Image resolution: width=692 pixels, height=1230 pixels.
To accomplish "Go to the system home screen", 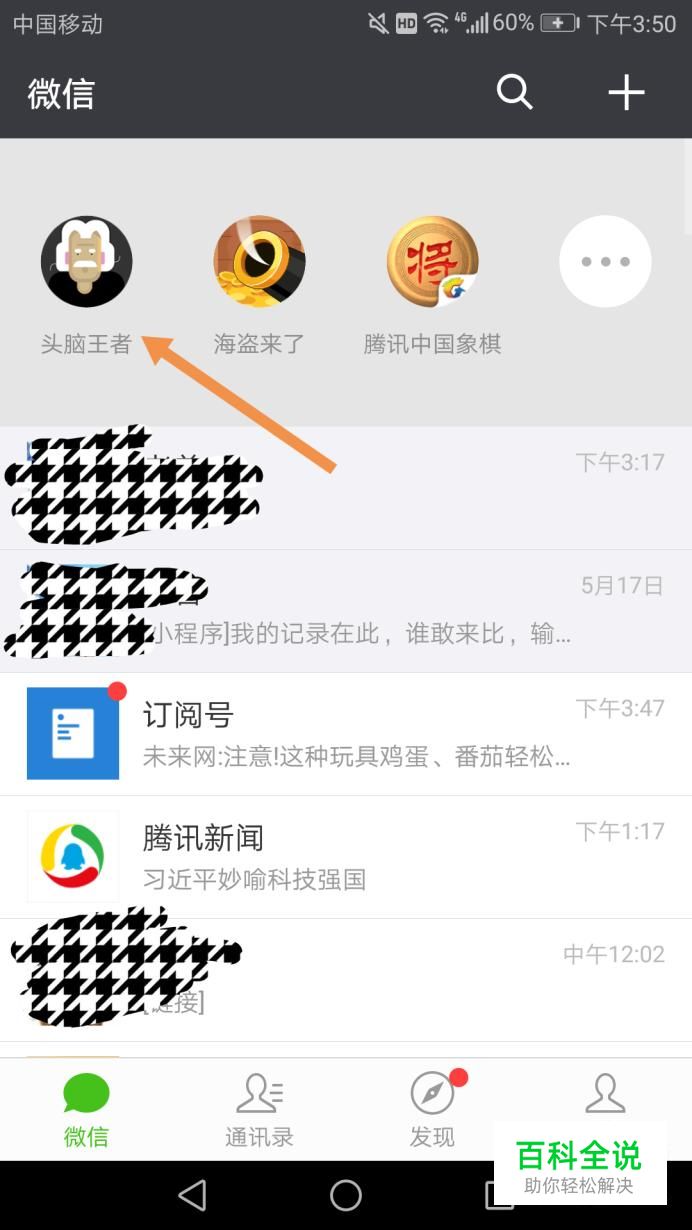I will (x=346, y=1195).
